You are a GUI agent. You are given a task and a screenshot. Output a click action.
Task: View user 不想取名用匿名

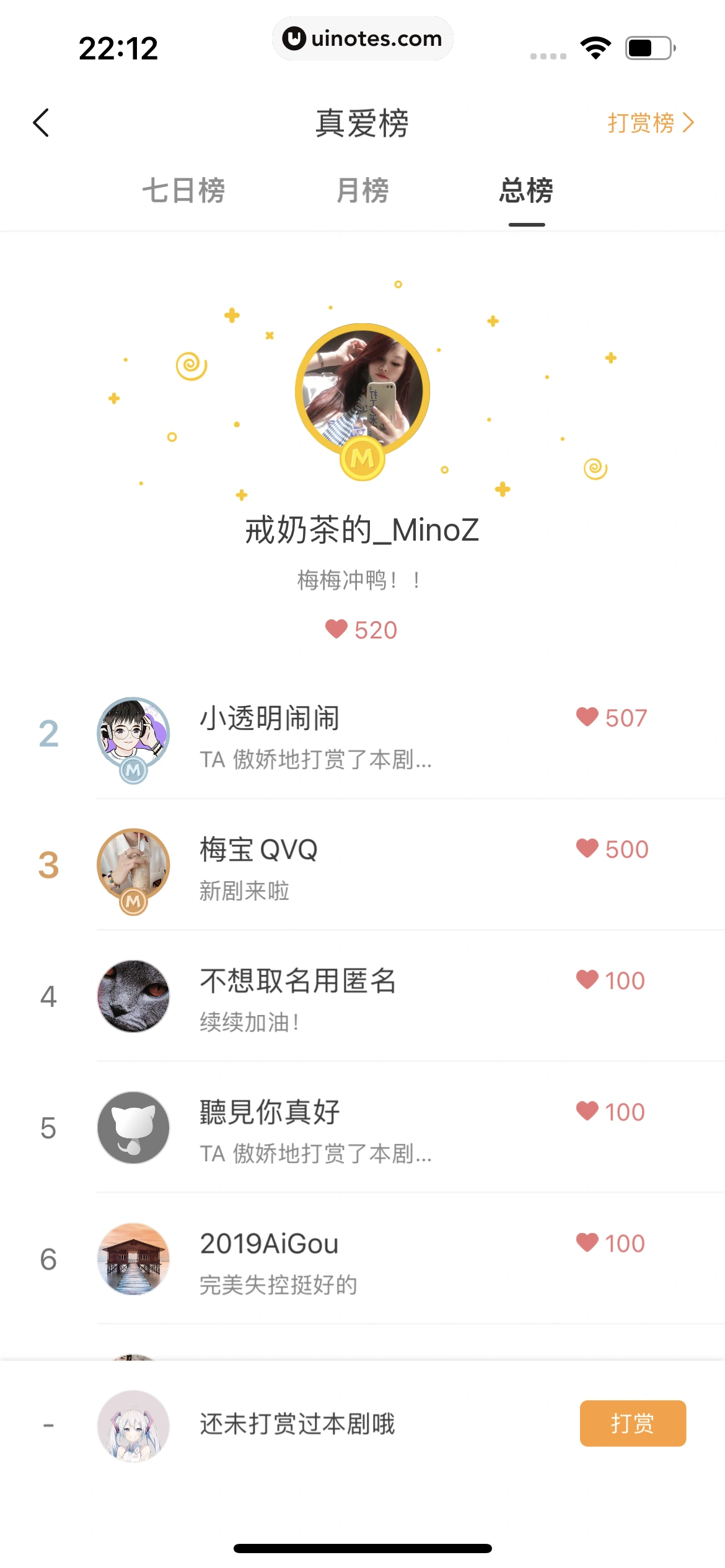click(x=372, y=997)
